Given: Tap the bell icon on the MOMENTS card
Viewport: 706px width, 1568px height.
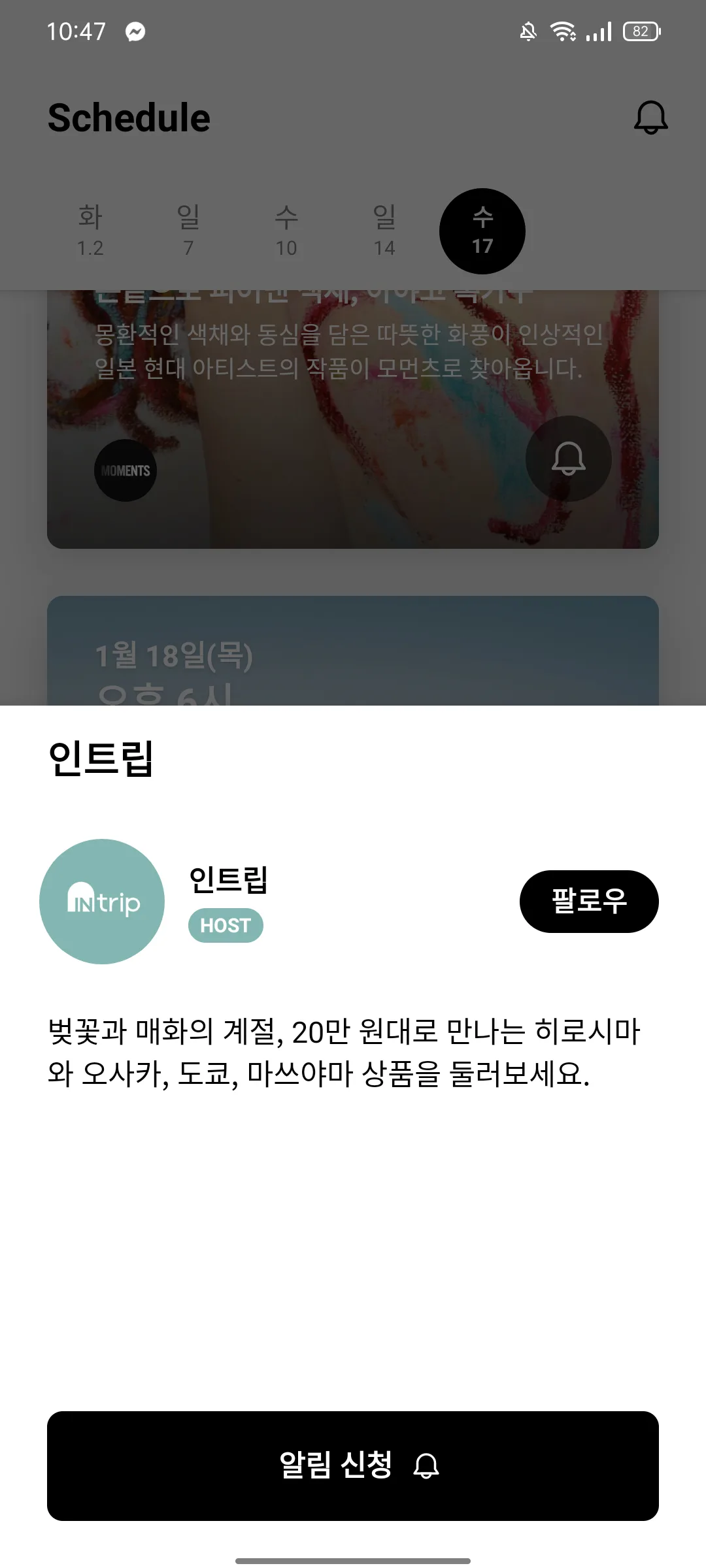Looking at the screenshot, I should coord(567,459).
